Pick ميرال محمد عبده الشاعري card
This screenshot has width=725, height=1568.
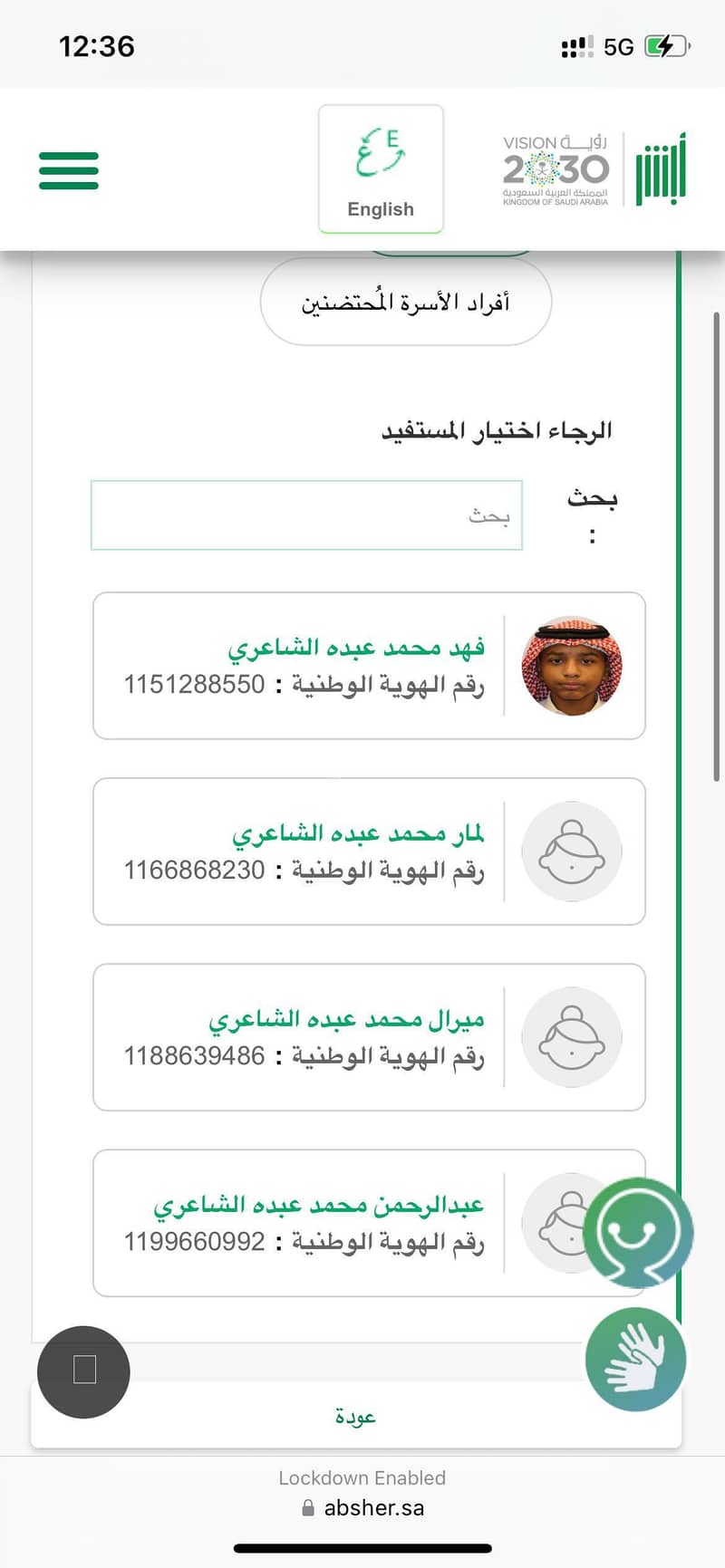[369, 1037]
